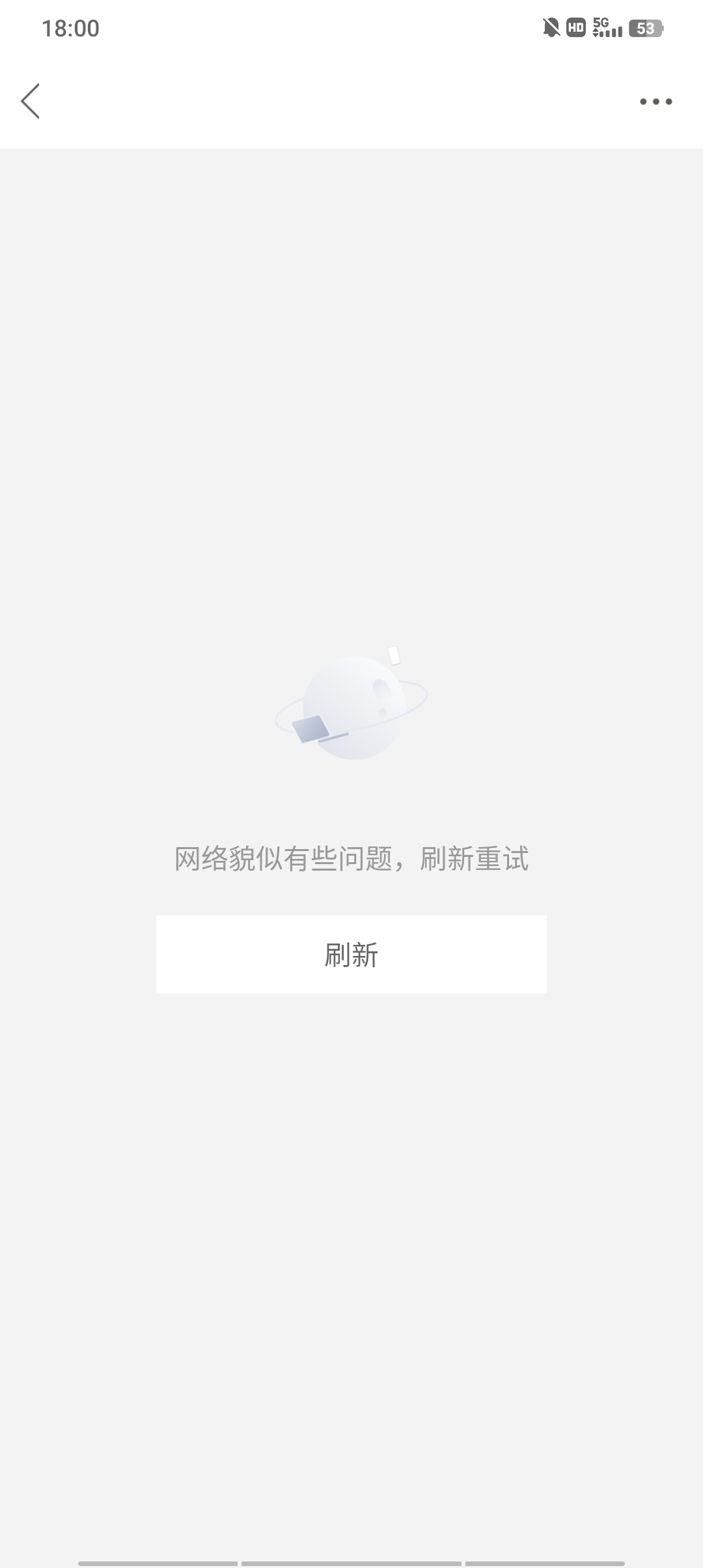Open the three-dot overflow menu
Image resolution: width=703 pixels, height=1568 pixels.
pos(655,102)
